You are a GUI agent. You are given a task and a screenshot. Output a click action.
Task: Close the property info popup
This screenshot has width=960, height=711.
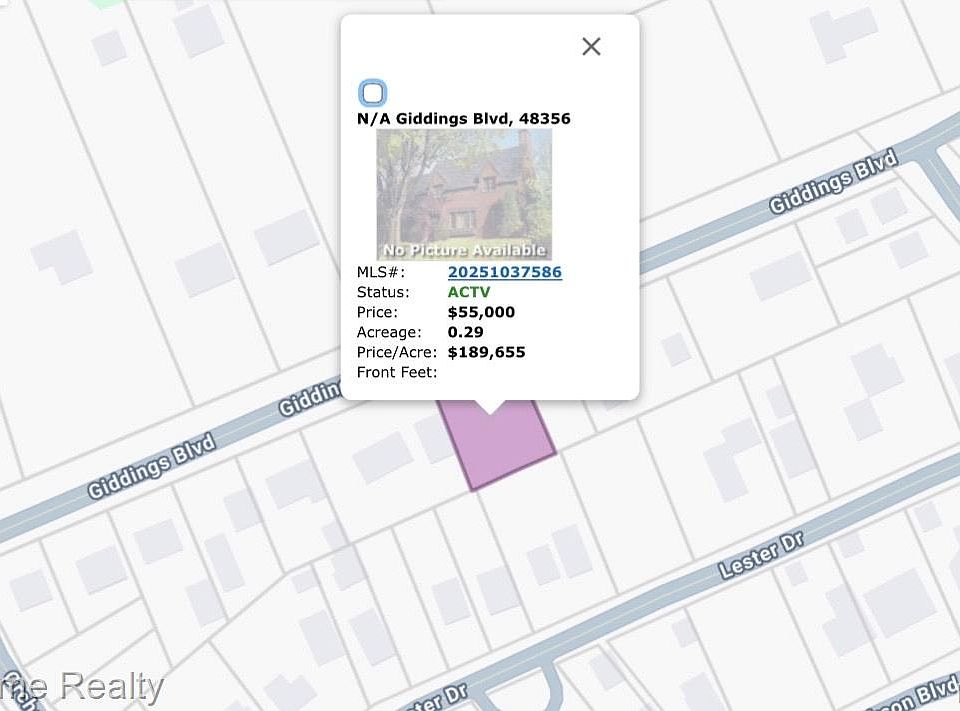click(x=591, y=46)
